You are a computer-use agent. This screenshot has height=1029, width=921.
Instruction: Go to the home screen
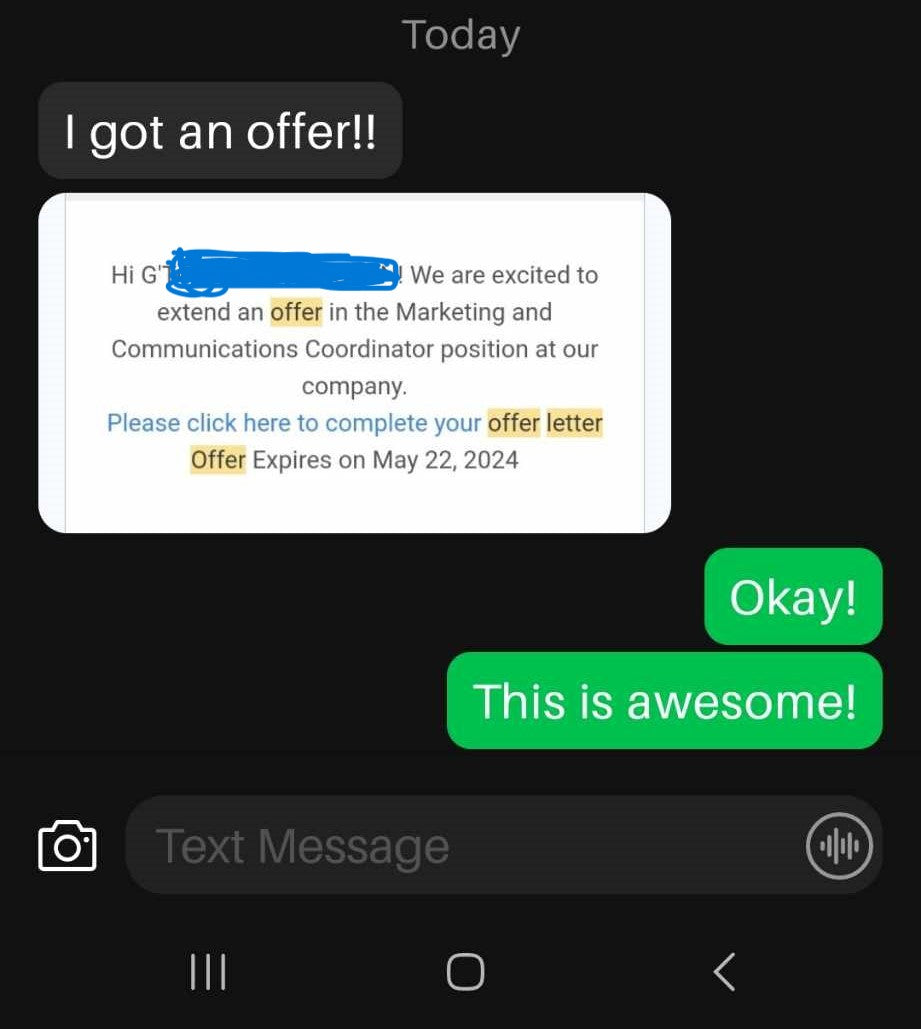[465, 971]
